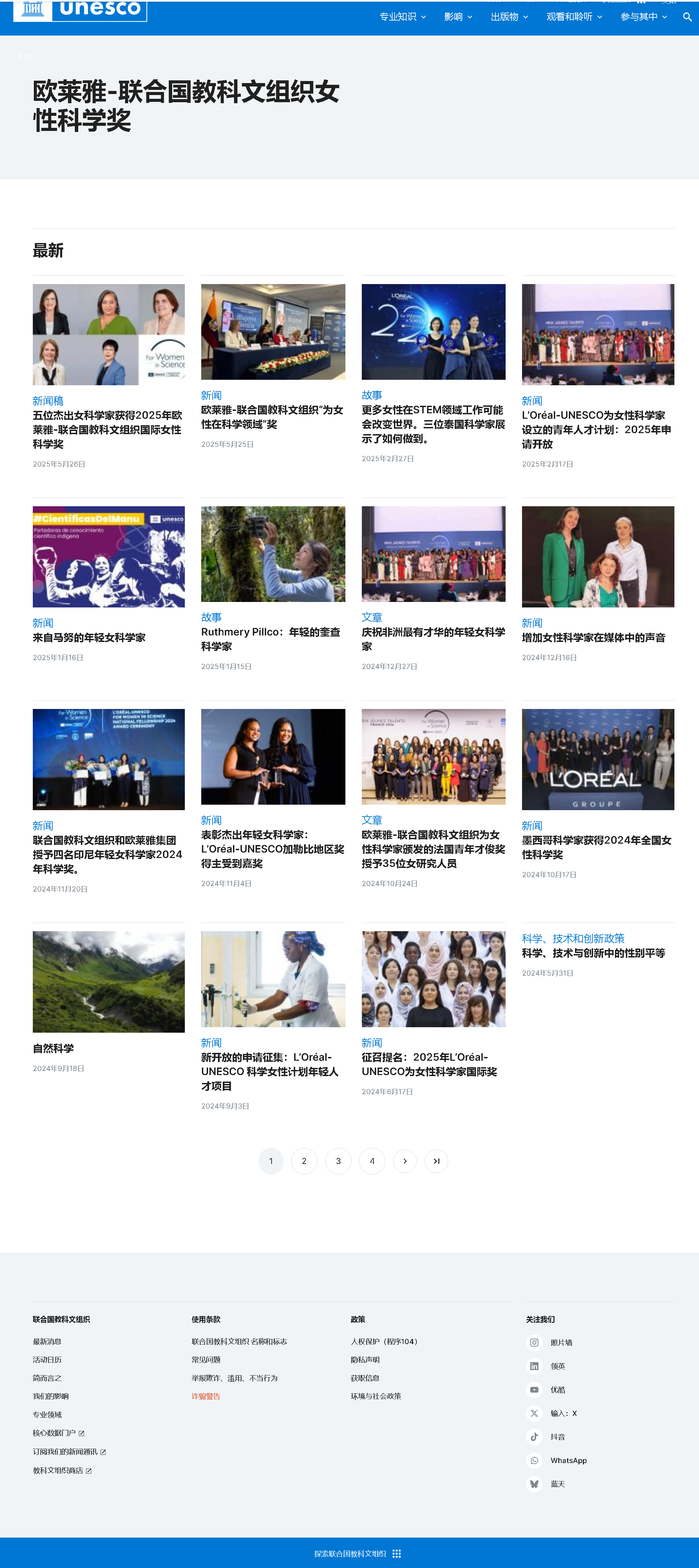The height and width of the screenshot is (1568, 699).
Task: Open the 诈骗警告 footer link
Action: [x=206, y=1396]
